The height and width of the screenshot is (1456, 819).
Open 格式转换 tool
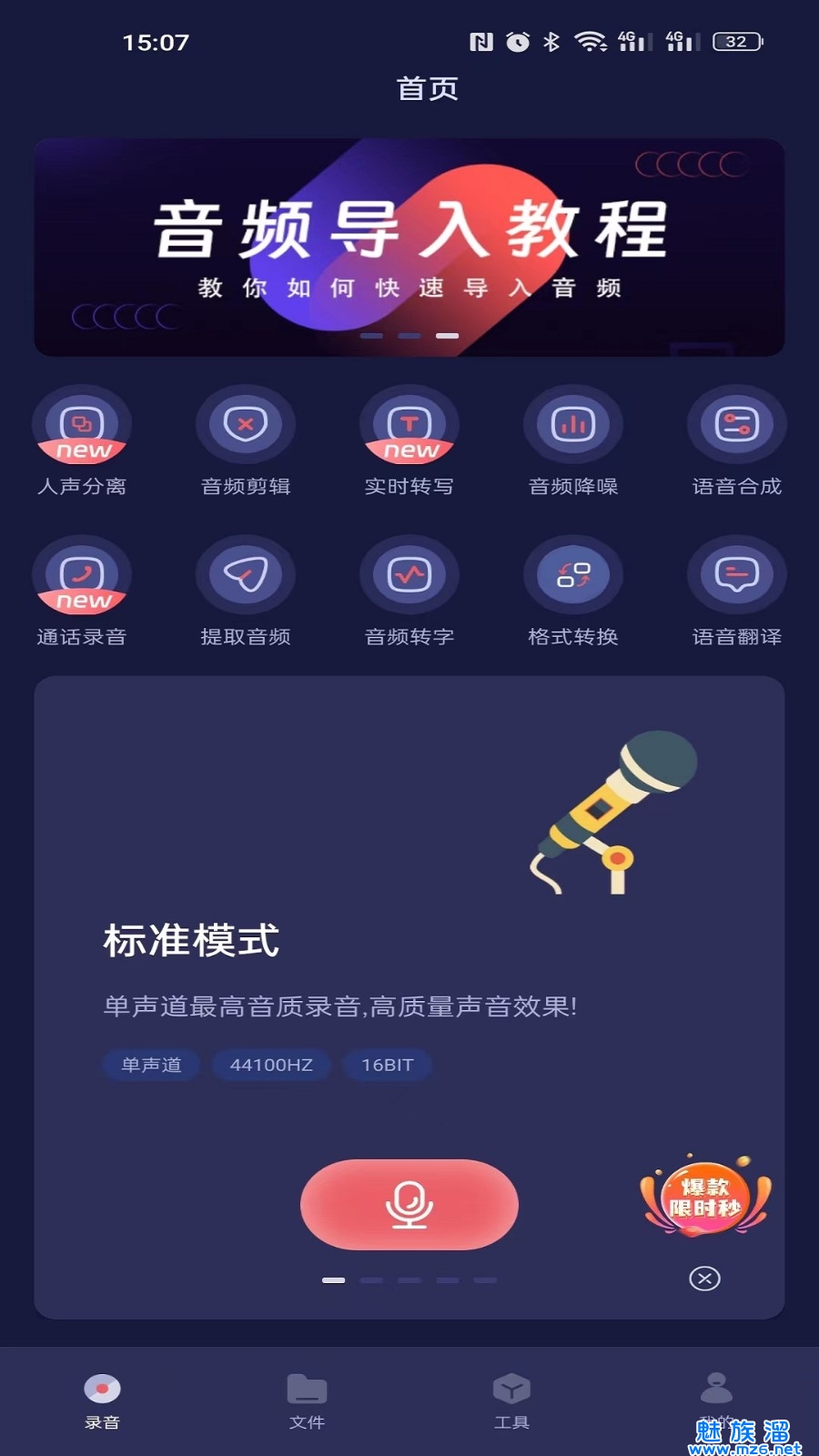(573, 576)
